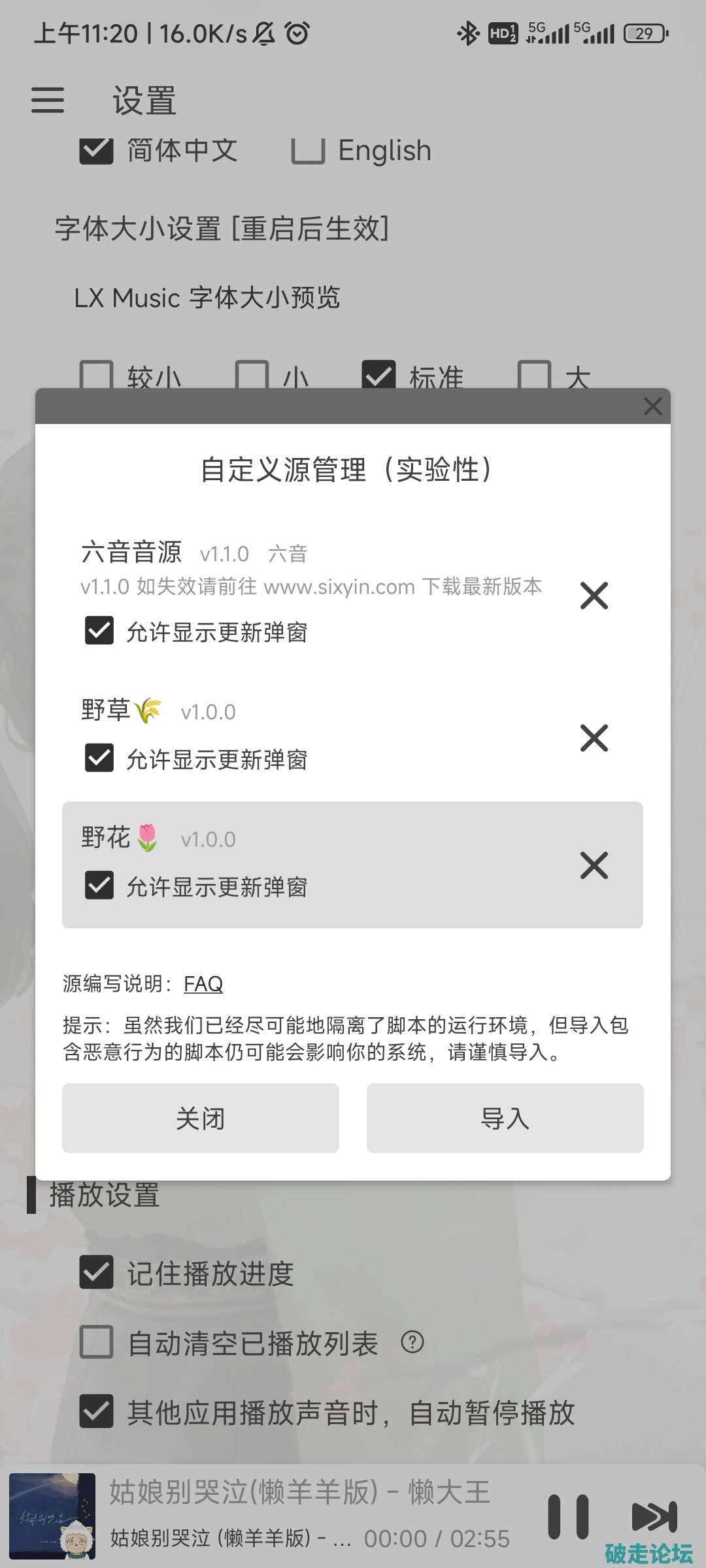The height and width of the screenshot is (1568, 706).
Task: Enable the English language option
Action: pyautogui.click(x=311, y=150)
